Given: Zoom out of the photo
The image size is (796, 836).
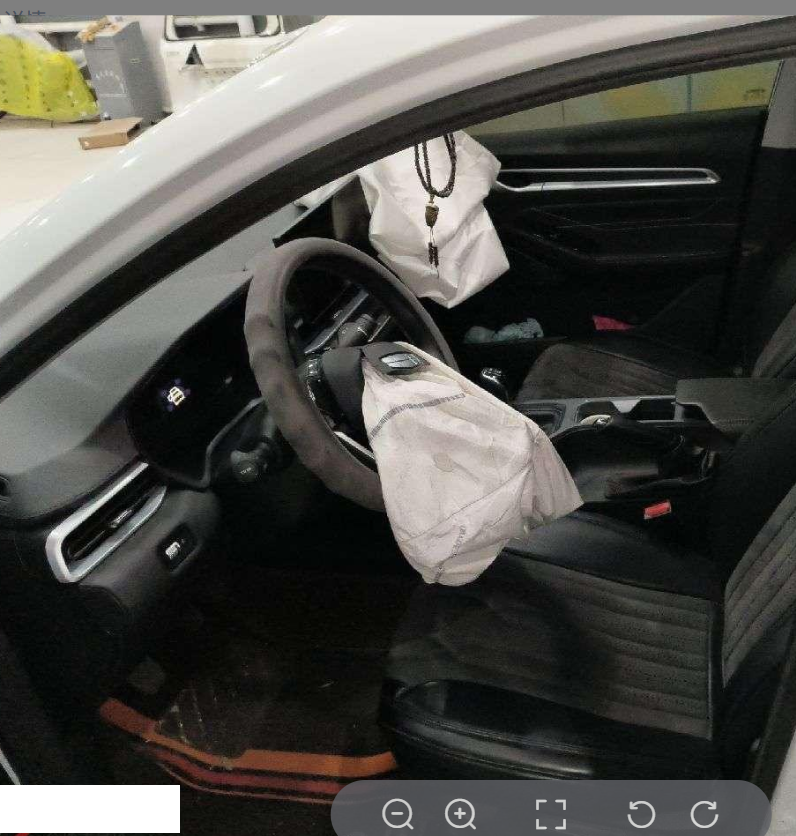Looking at the screenshot, I should pos(397,814).
